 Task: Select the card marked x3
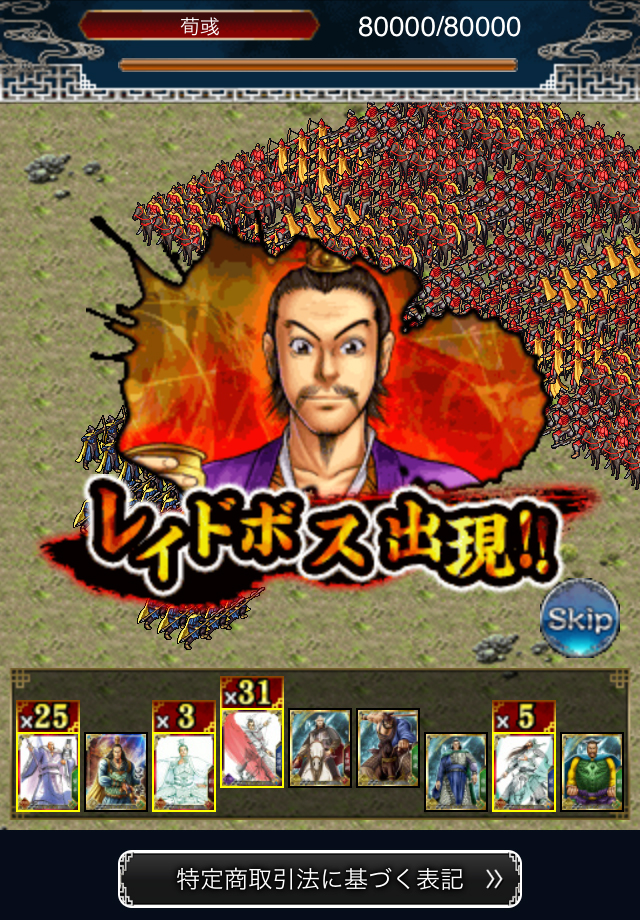(184, 770)
